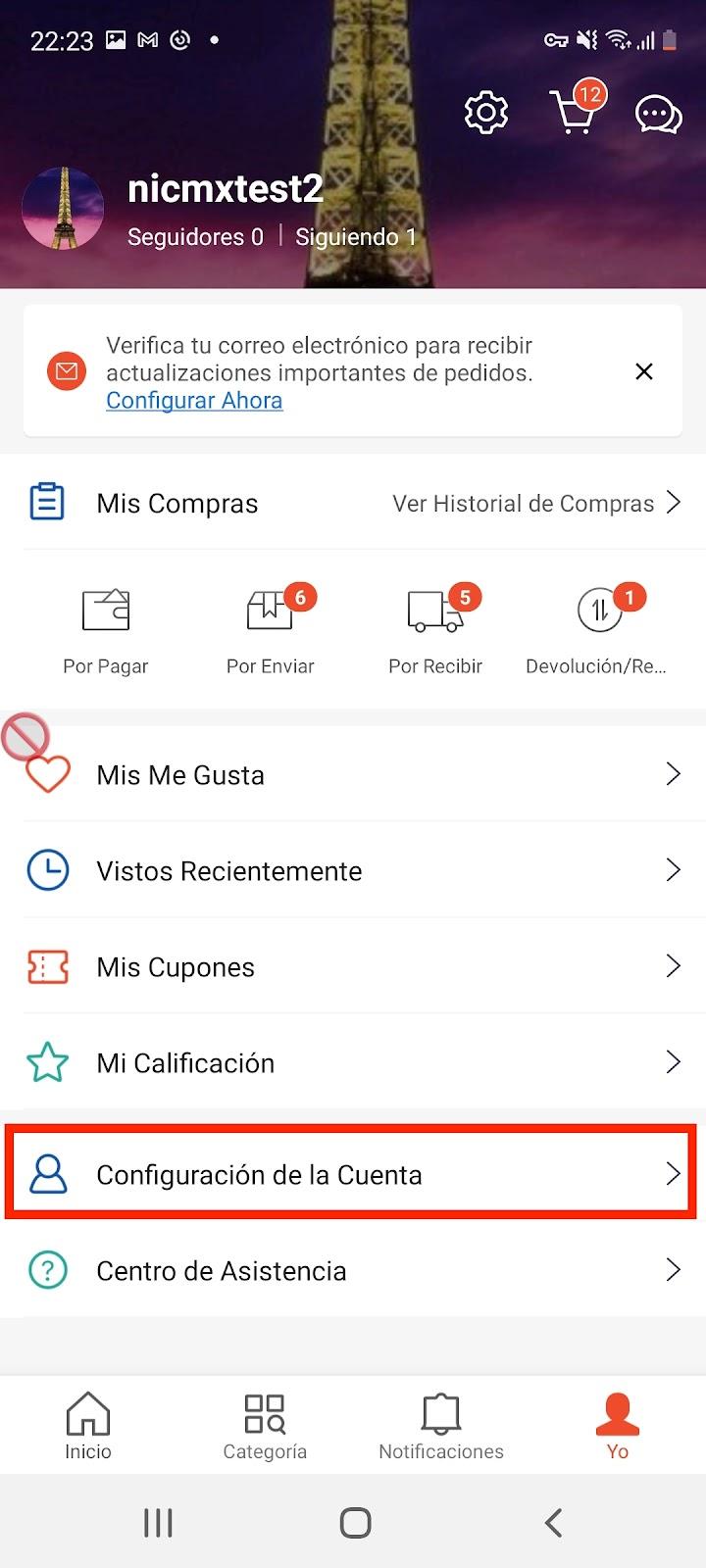Open the shopping cart

point(574,113)
